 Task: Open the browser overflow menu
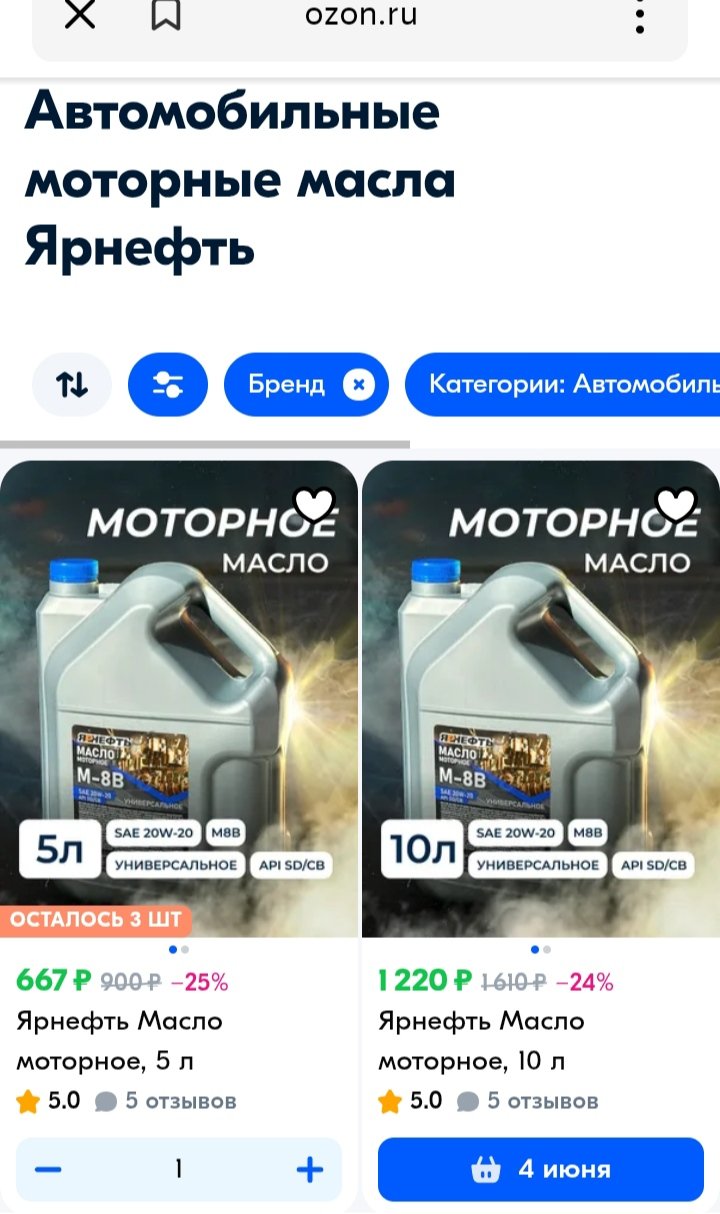tap(640, 16)
